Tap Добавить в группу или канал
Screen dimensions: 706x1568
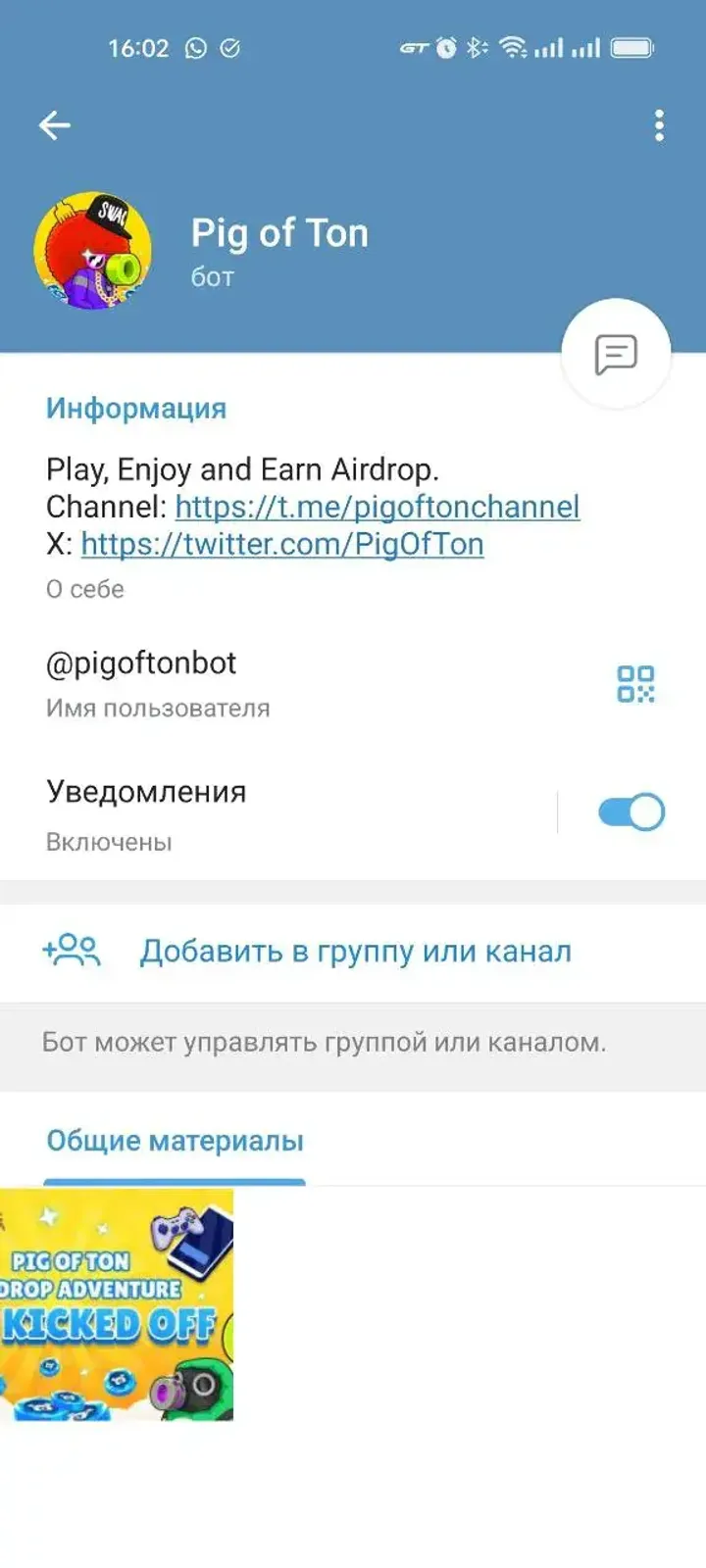356,949
